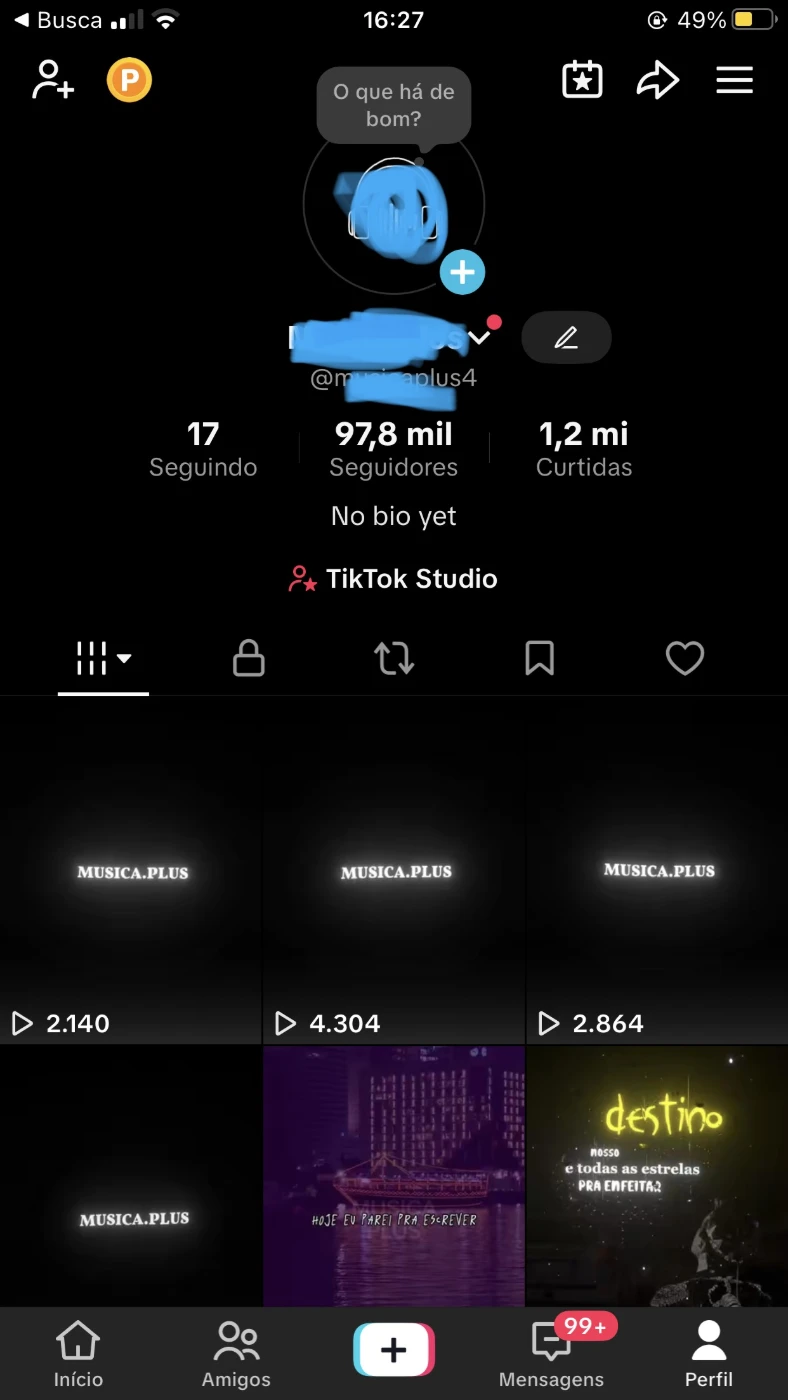The image size is (788, 1400).
Task: Open TikTok Studio
Action: (x=394, y=579)
